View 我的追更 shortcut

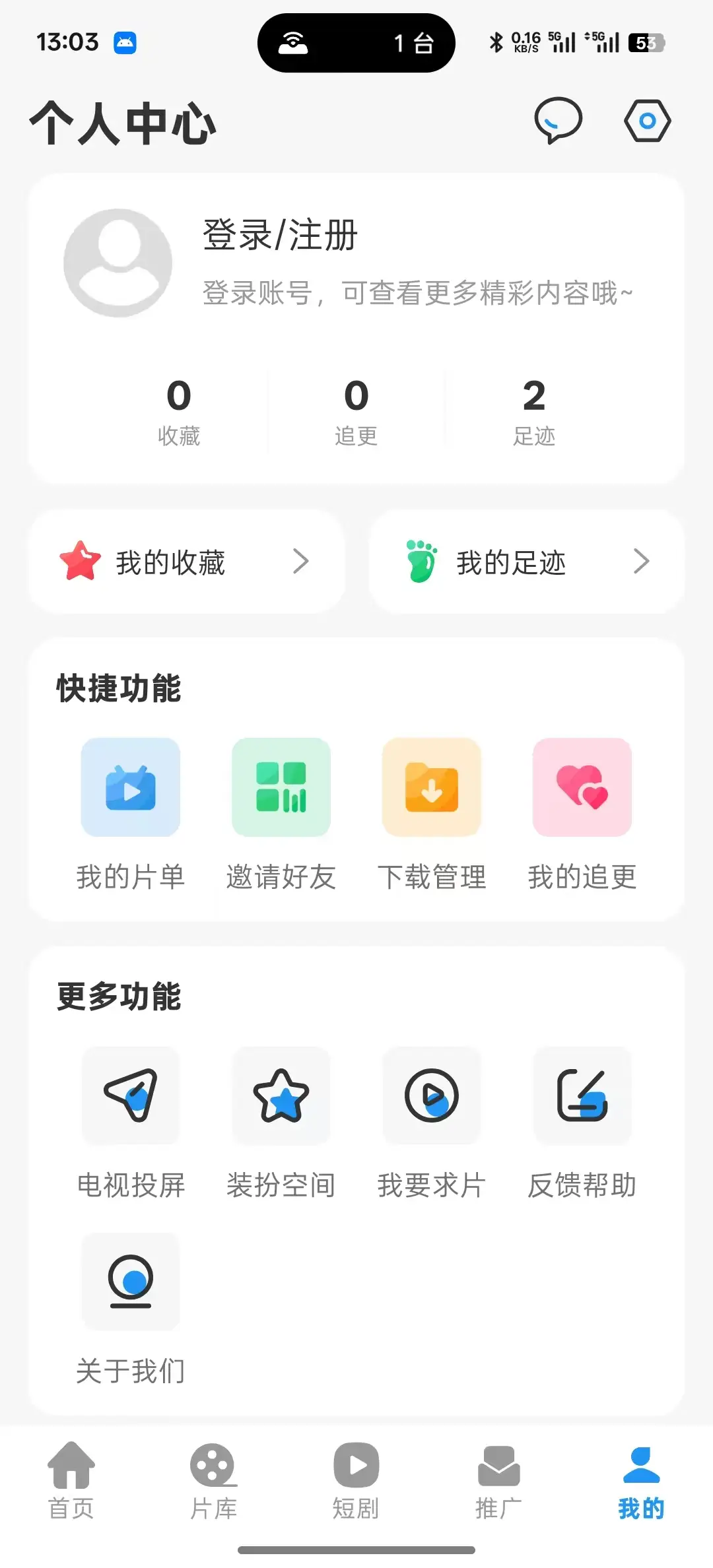pos(582,815)
